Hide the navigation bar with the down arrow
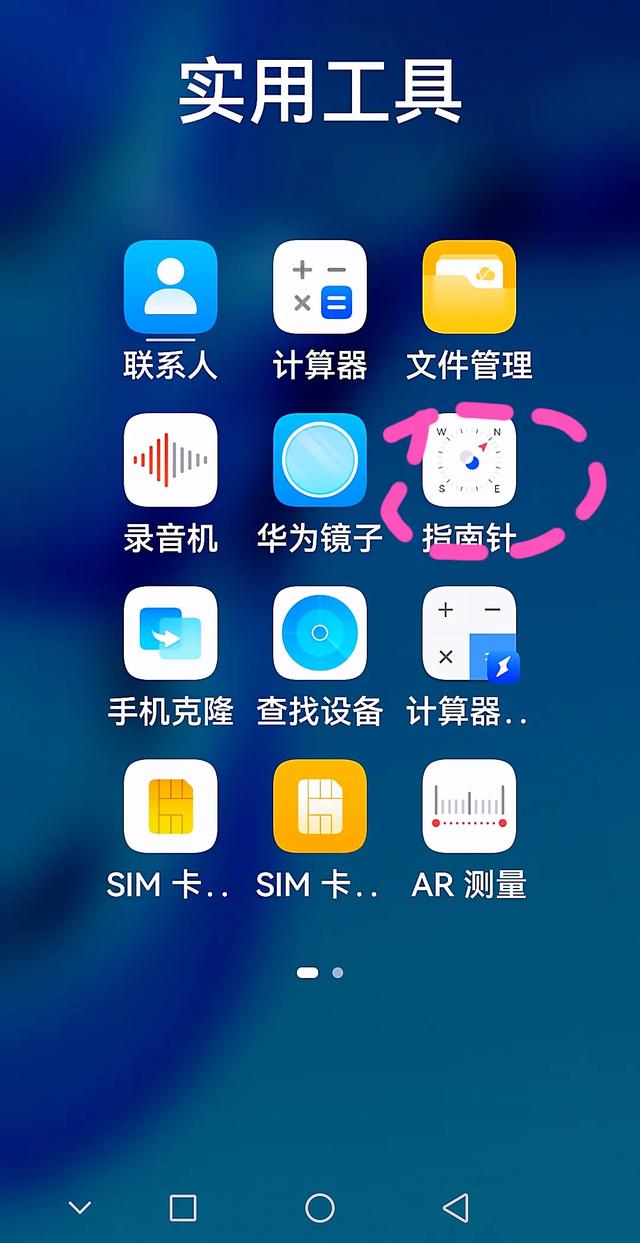This screenshot has height=1243, width=640. tap(80, 1208)
